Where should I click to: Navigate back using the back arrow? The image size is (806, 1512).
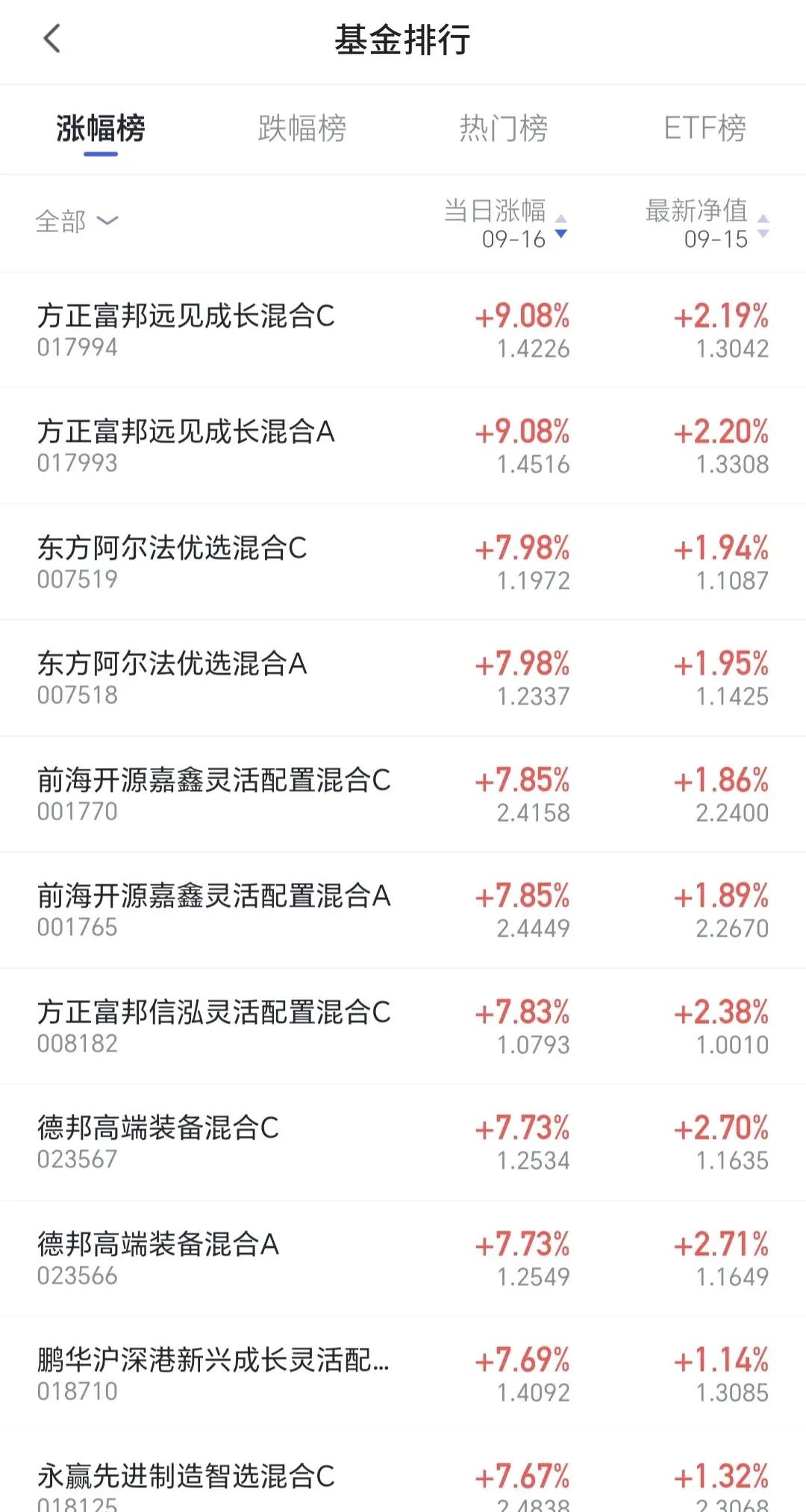(x=51, y=37)
